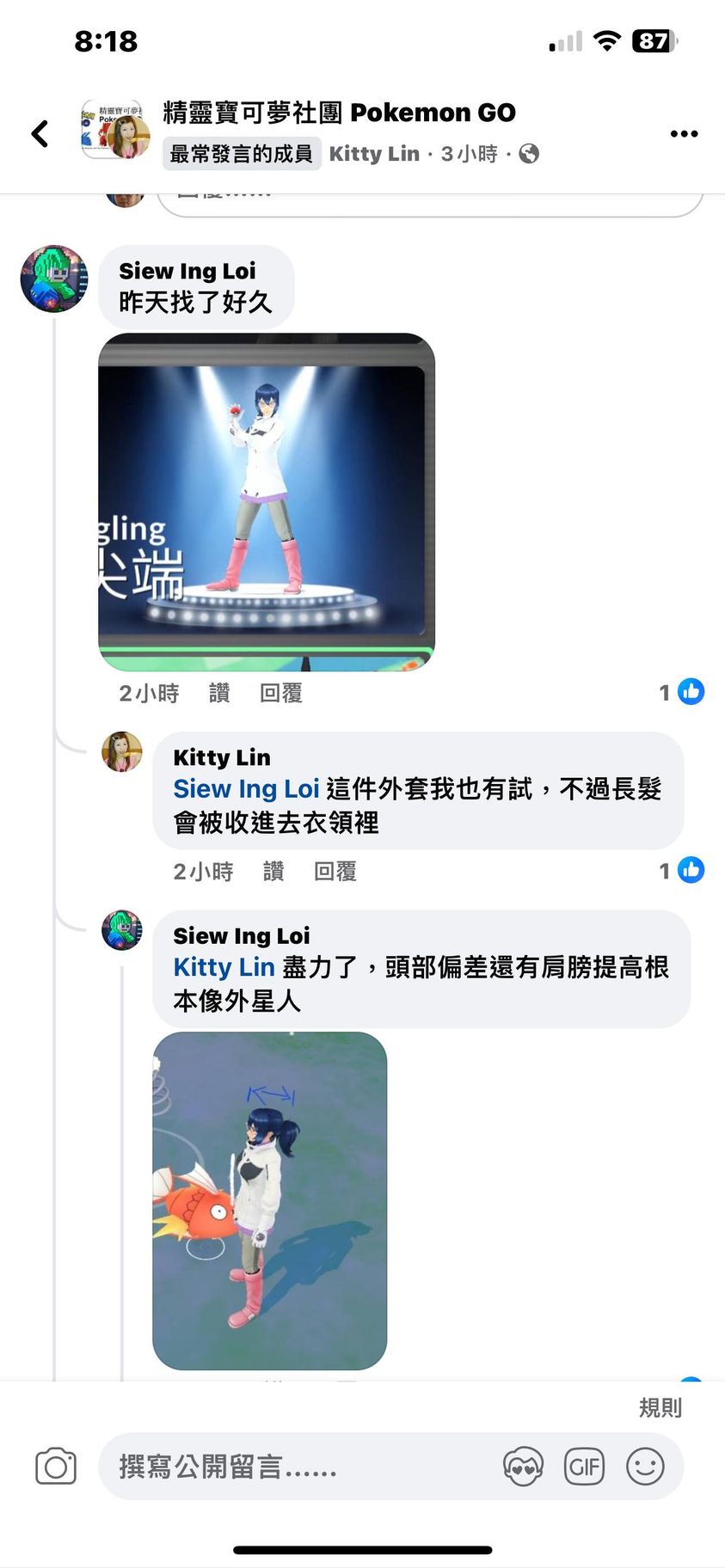The height and width of the screenshot is (1568, 725).
Task: Reply to Siew Ing Loi's 昨天找了好久 comment
Action: point(280,693)
